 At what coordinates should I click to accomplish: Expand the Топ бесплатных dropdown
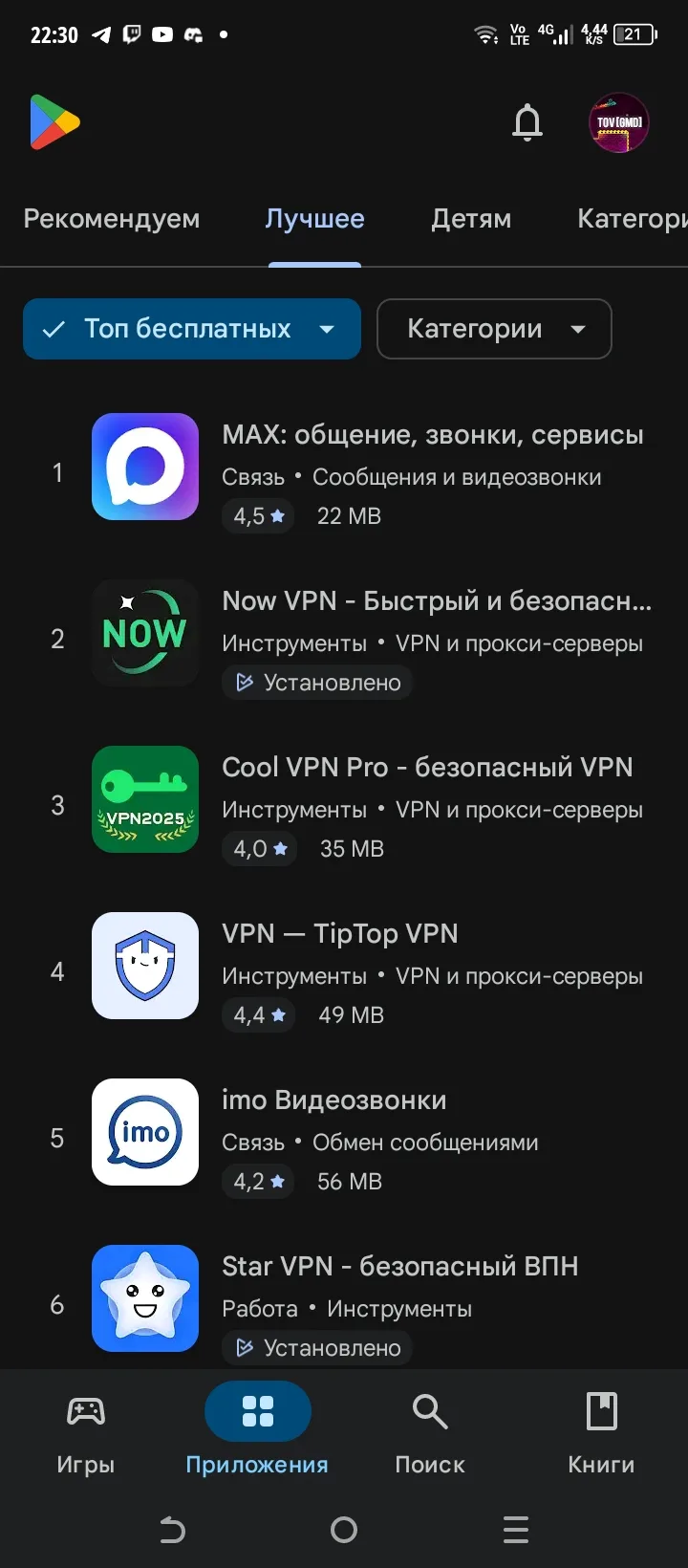tap(192, 329)
